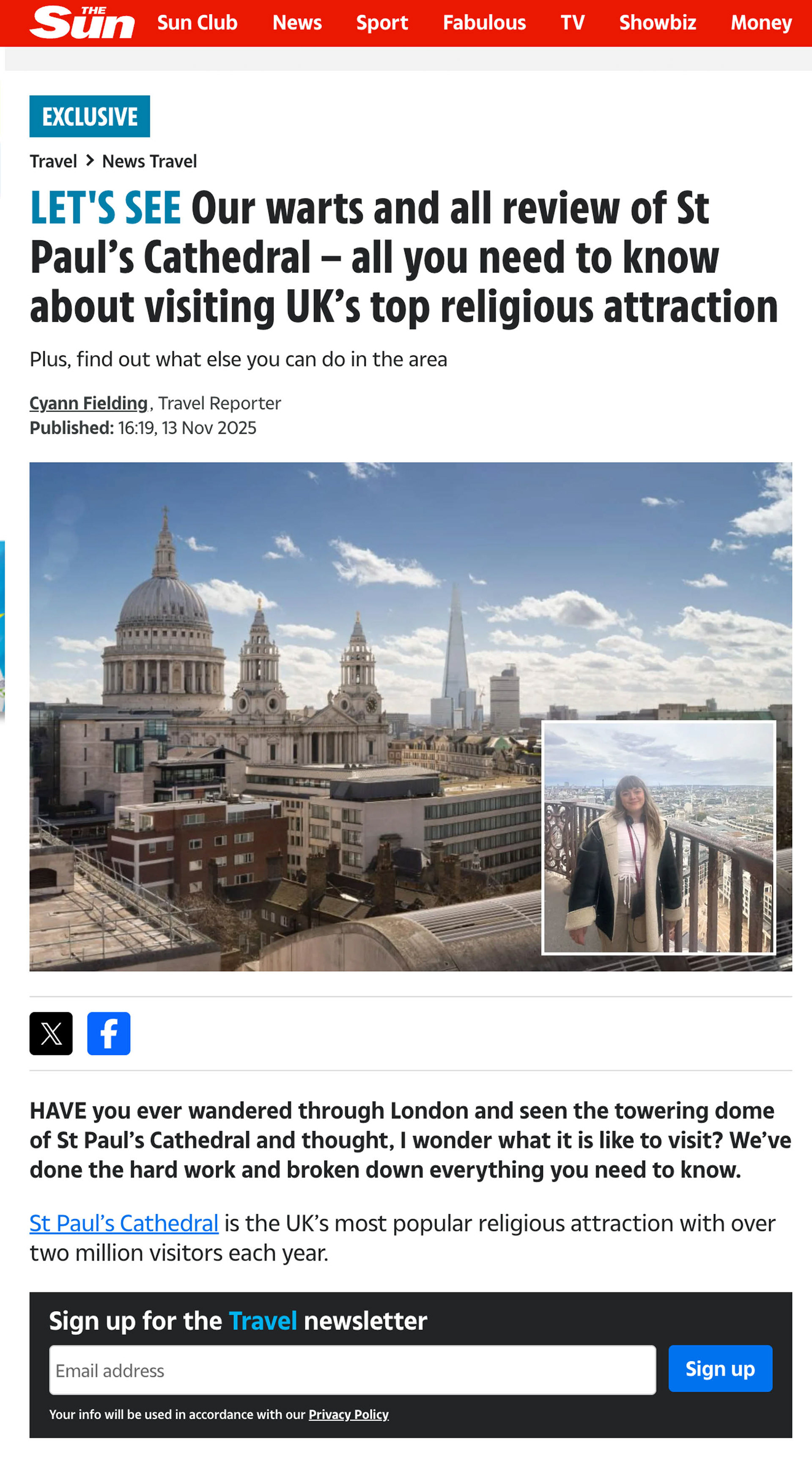
Task: Open the Travel breadcrumb link
Action: pyautogui.click(x=53, y=161)
